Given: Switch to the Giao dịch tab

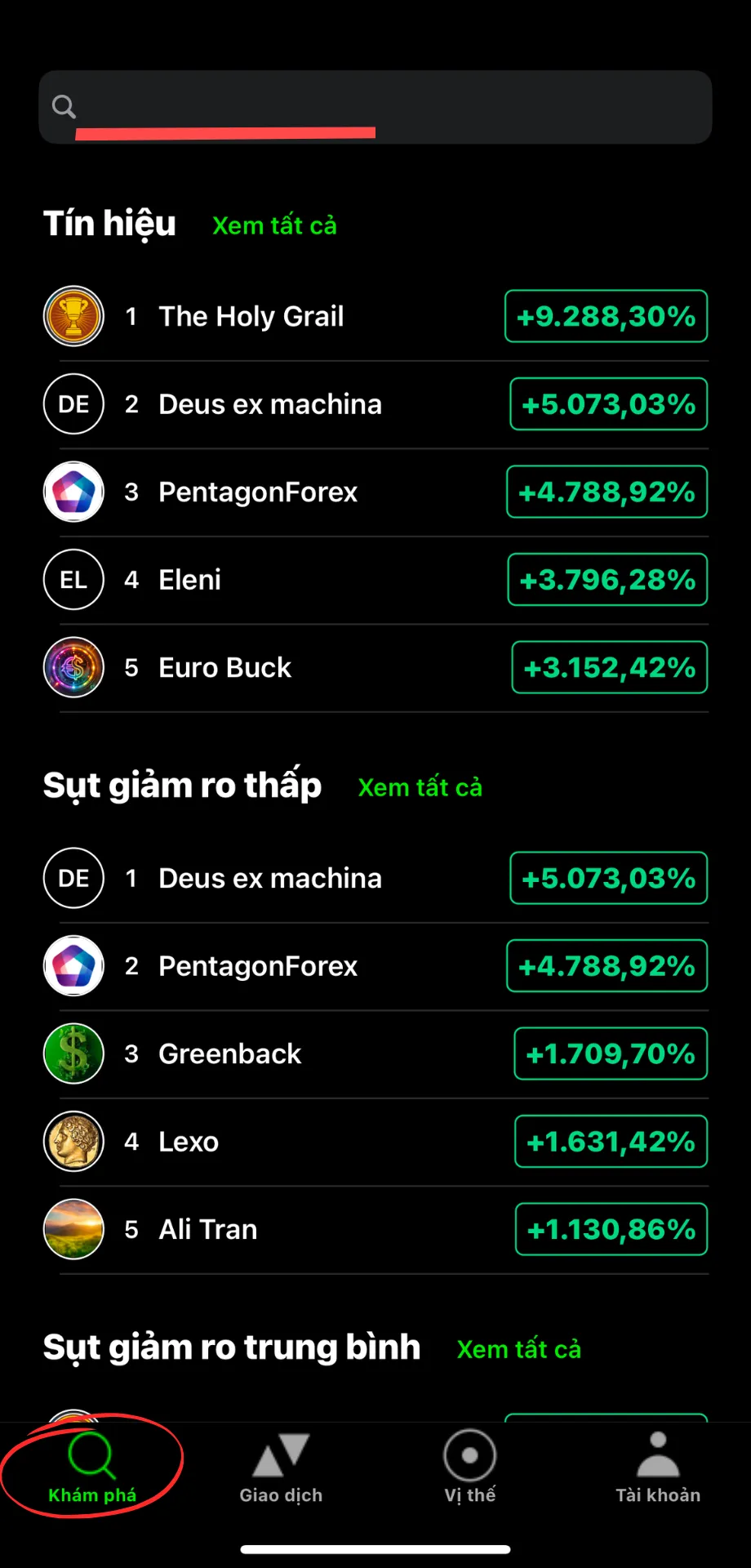Looking at the screenshot, I should [x=281, y=1468].
